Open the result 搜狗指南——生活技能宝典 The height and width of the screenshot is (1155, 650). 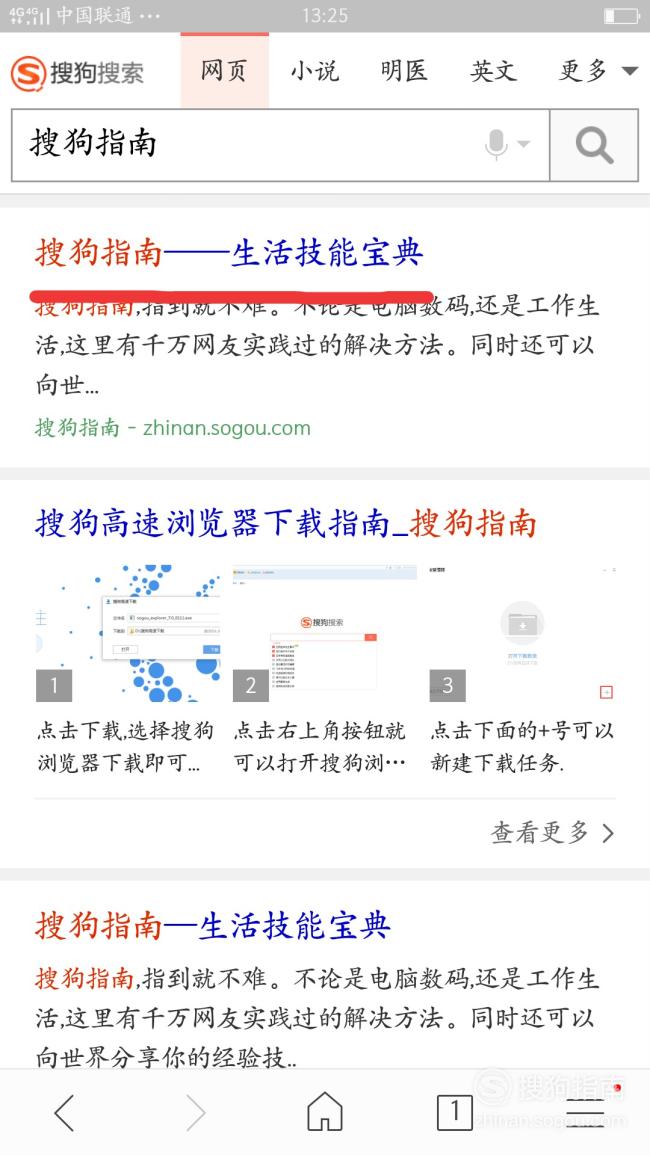pos(229,253)
